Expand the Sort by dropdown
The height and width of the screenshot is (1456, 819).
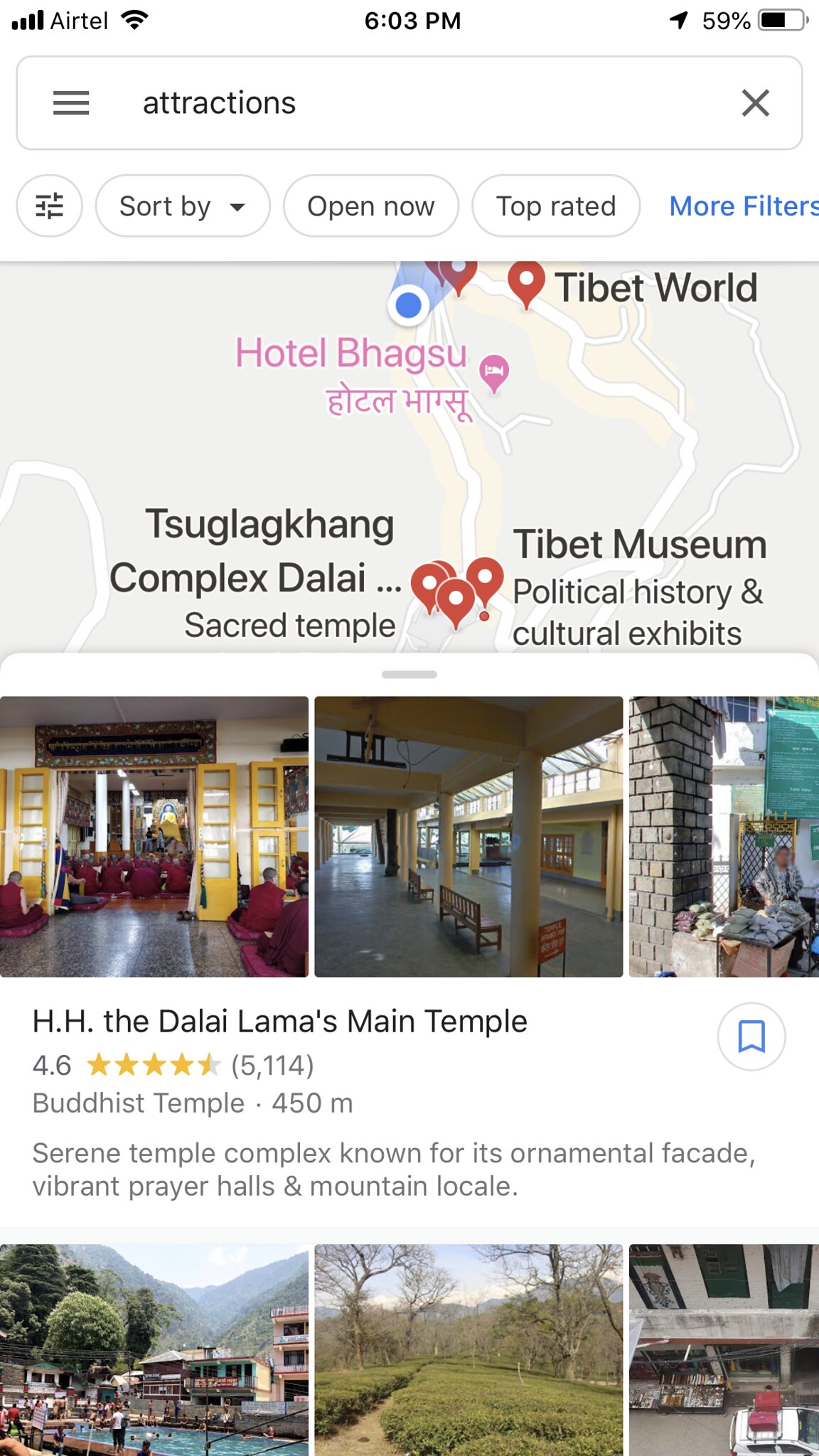pos(183,206)
